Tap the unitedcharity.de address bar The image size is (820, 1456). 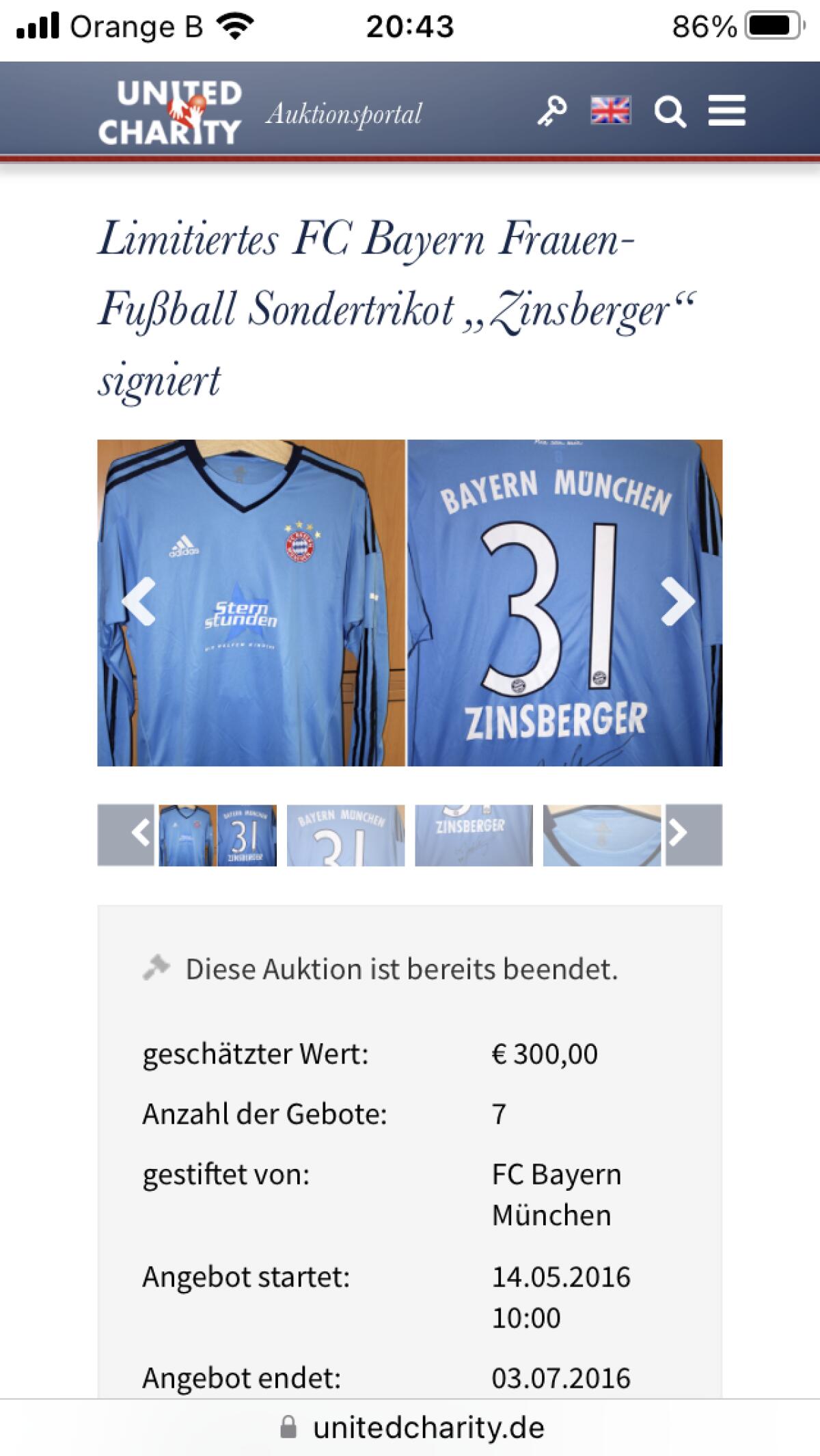point(428,1428)
